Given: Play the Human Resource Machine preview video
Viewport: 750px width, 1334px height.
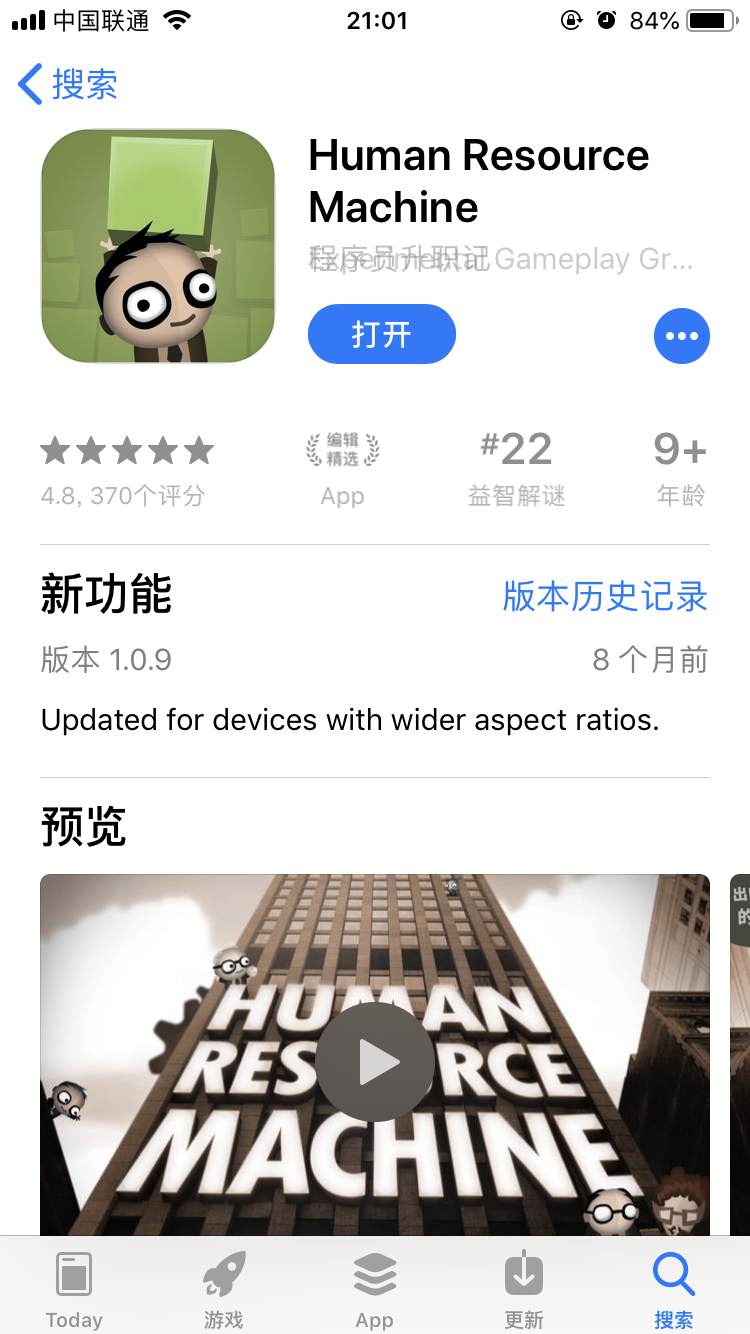Looking at the screenshot, I should pos(374,1062).
